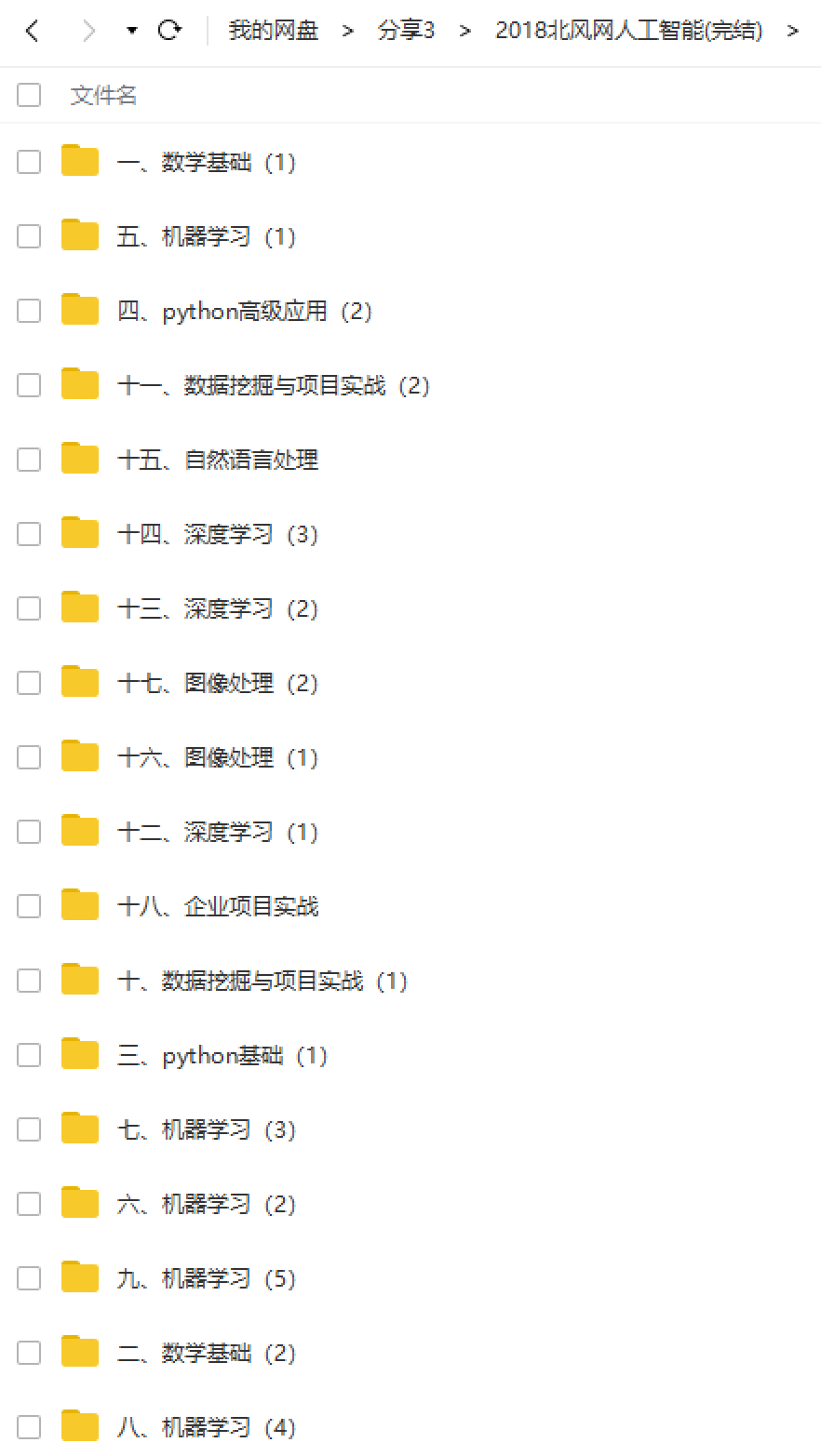Image resolution: width=821 pixels, height=1456 pixels.
Task: Select checkbox for 十四、深度学习（3）
Action: pos(29,534)
